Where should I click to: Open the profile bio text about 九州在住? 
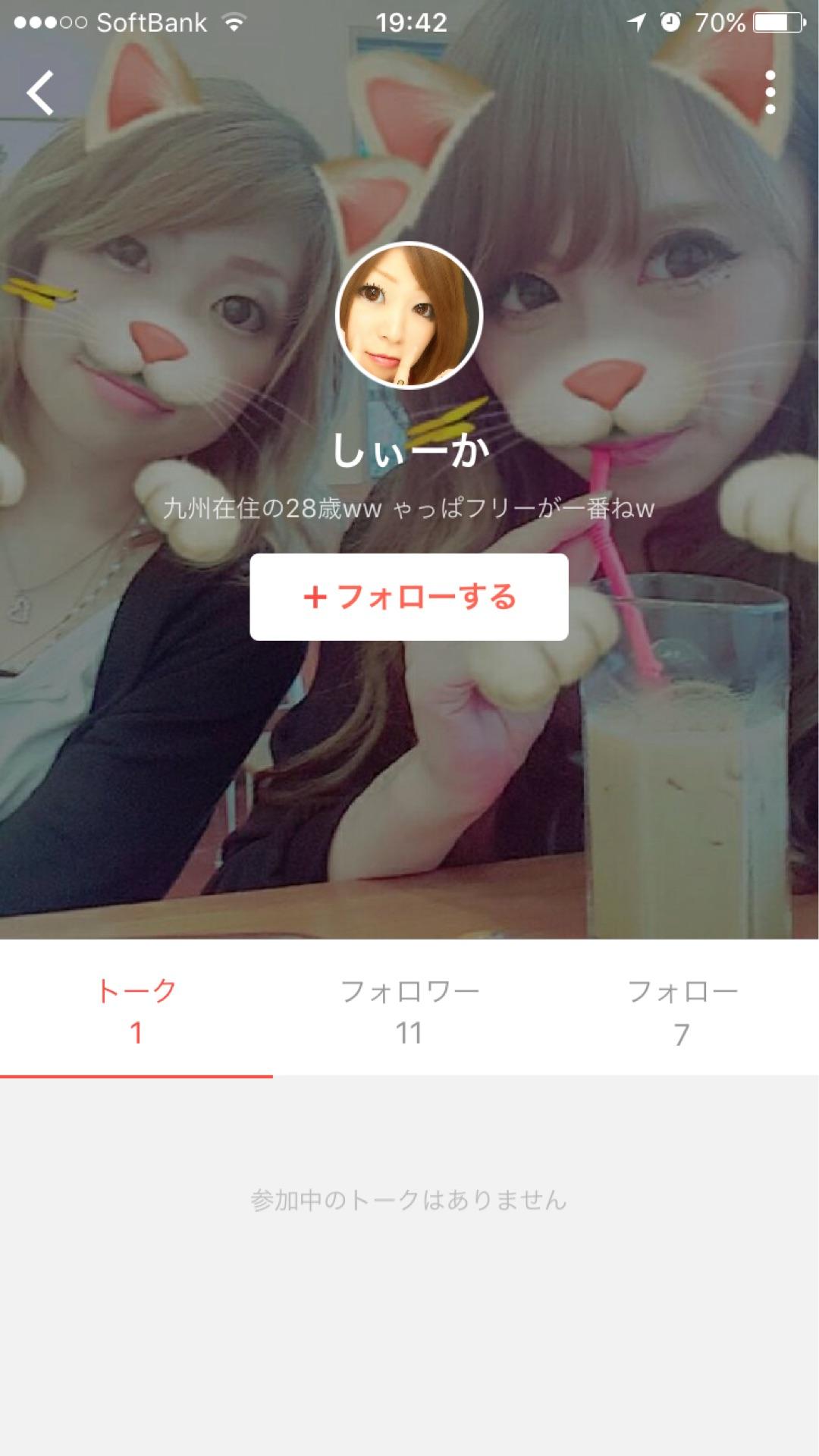tap(409, 510)
